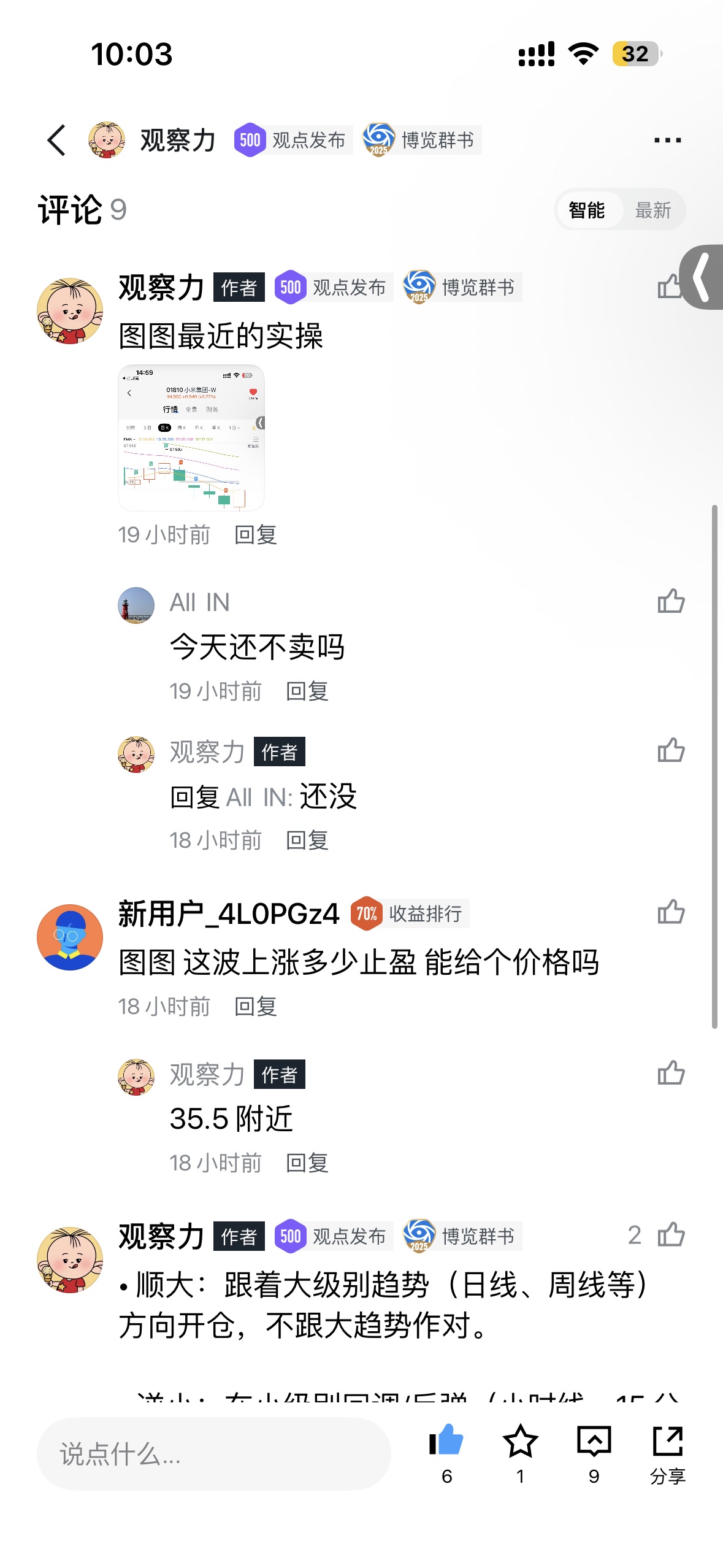Like the 顺大 trend comment
The image size is (723, 1568).
coord(671,1235)
